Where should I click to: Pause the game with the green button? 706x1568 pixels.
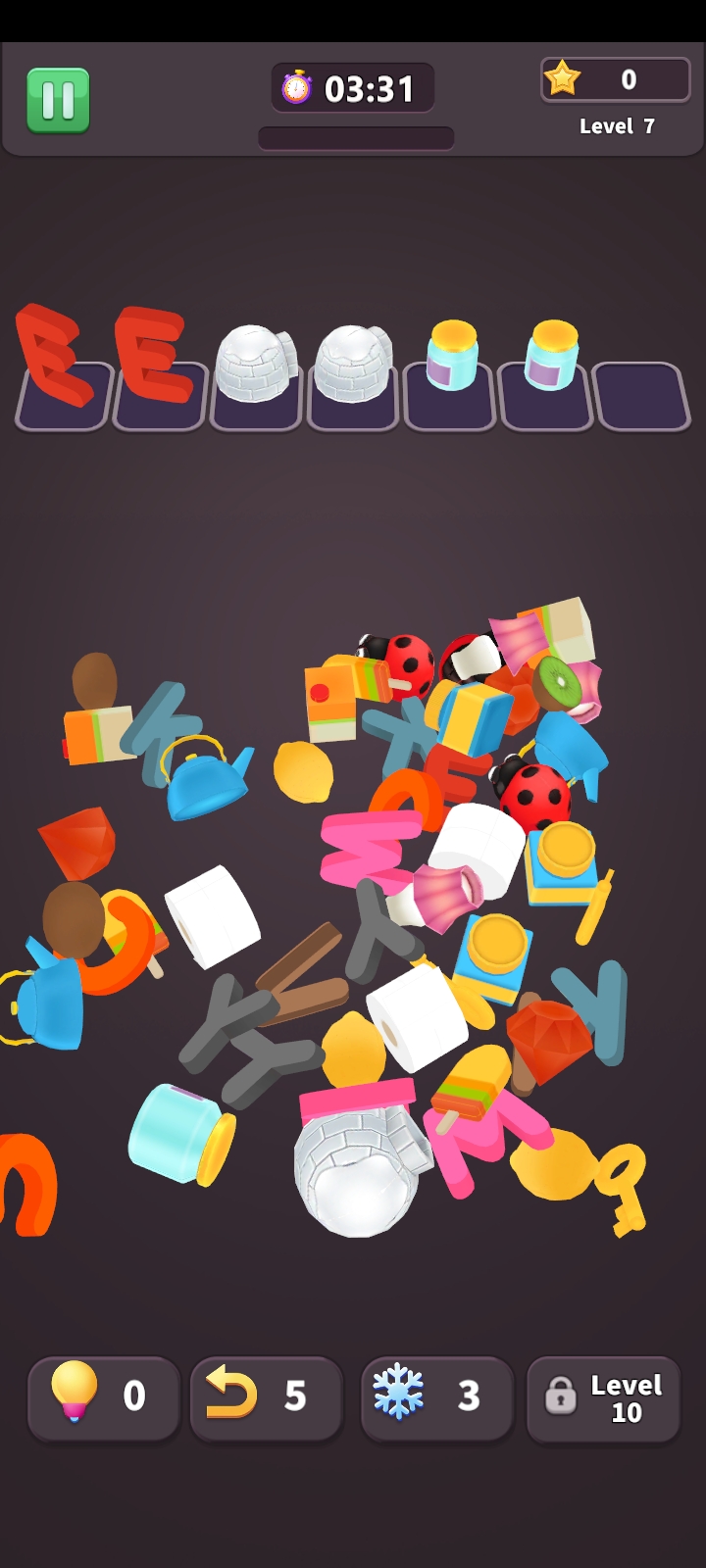coord(58,100)
